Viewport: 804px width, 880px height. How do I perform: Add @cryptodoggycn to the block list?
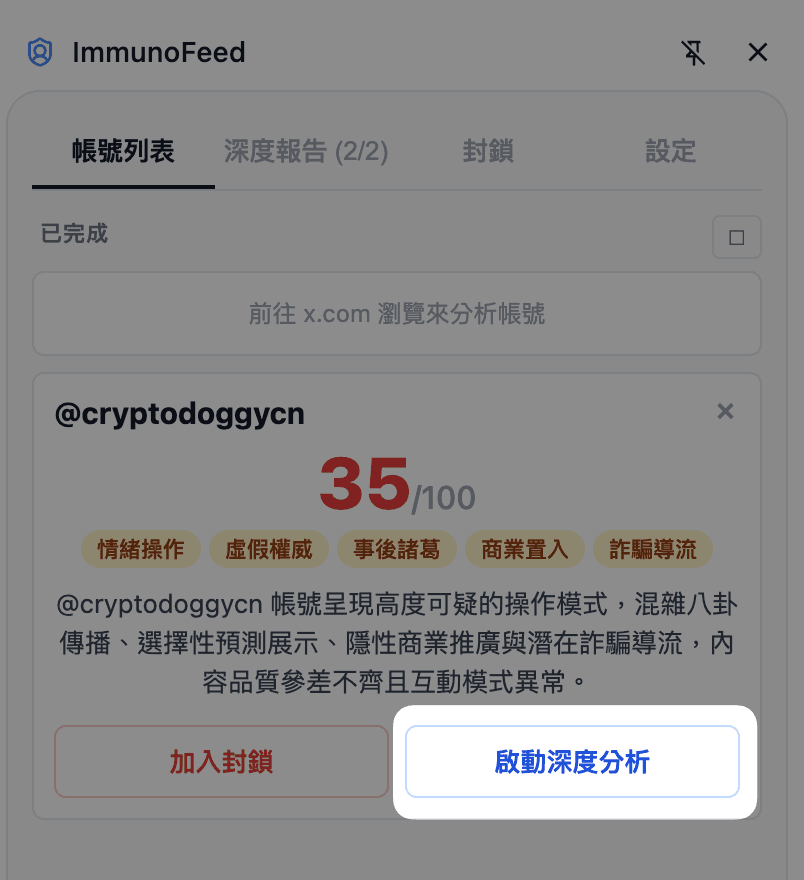coord(221,762)
